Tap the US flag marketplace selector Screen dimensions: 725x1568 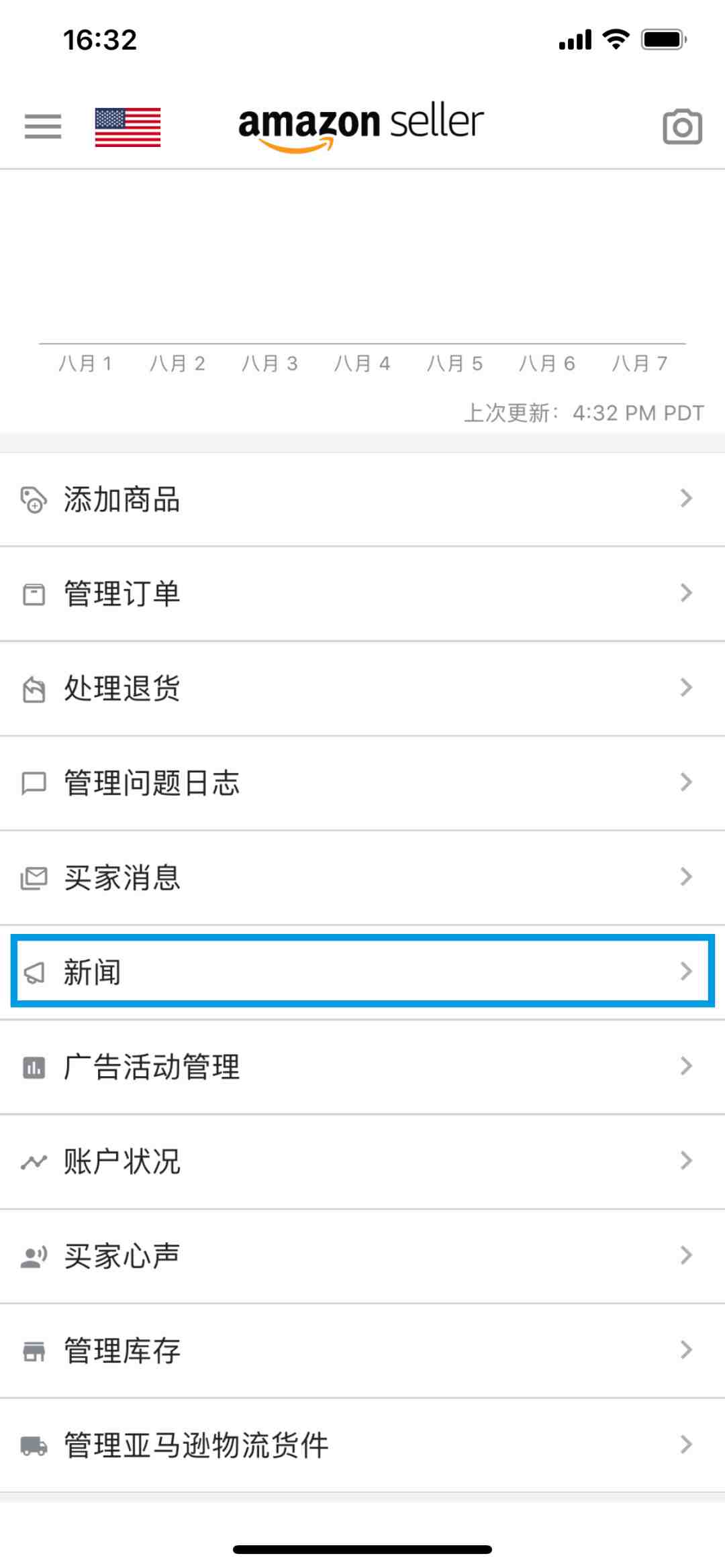[128, 127]
